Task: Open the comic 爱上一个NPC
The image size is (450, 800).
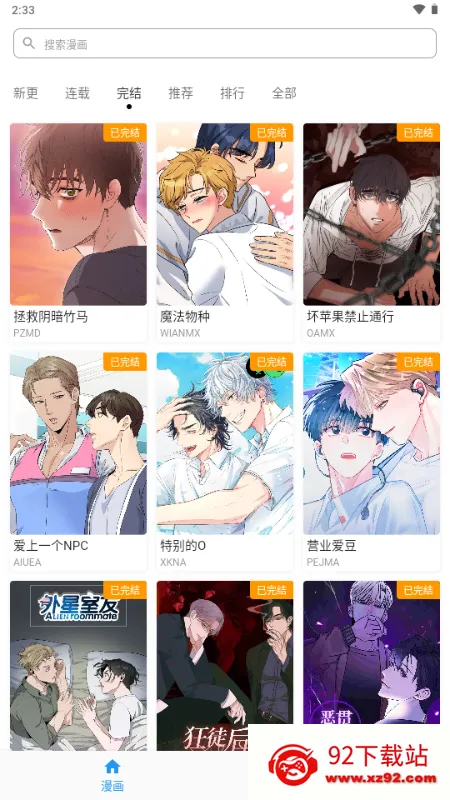Action: tap(79, 461)
